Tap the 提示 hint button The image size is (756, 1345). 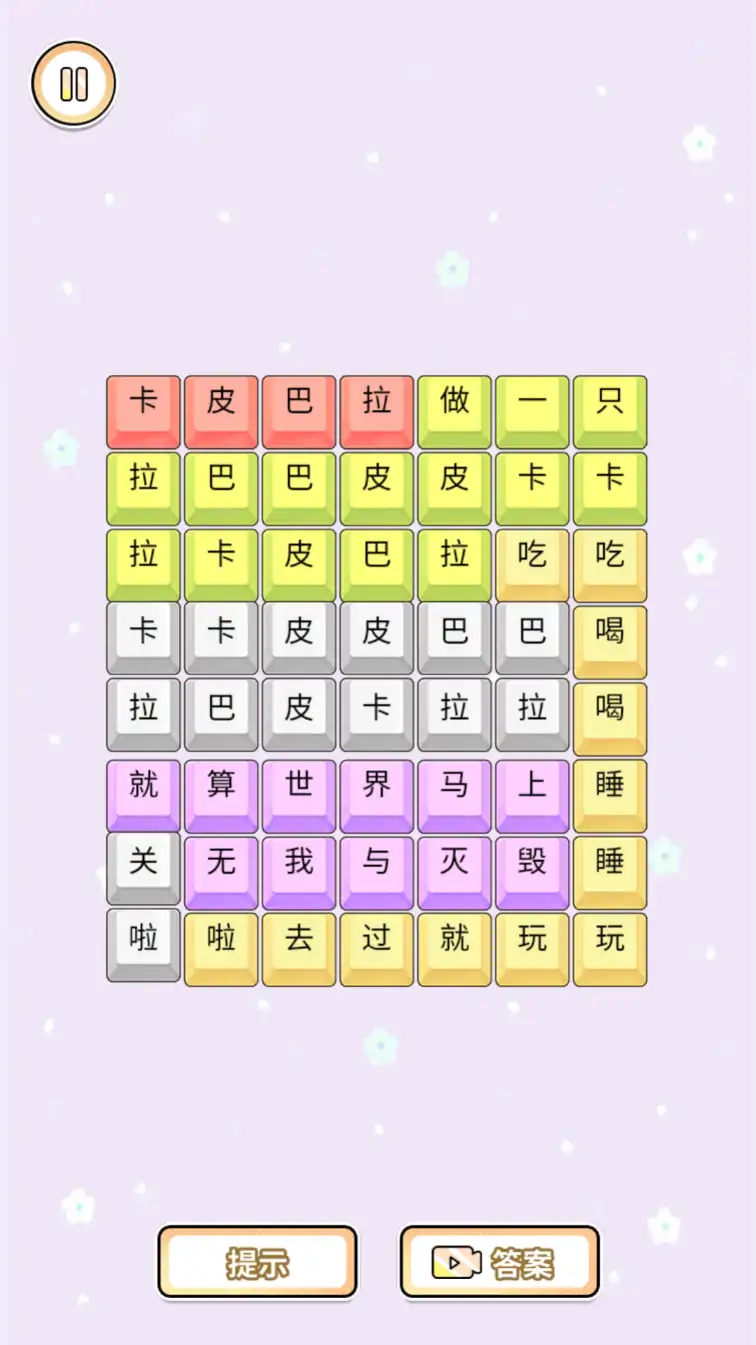(257, 1262)
